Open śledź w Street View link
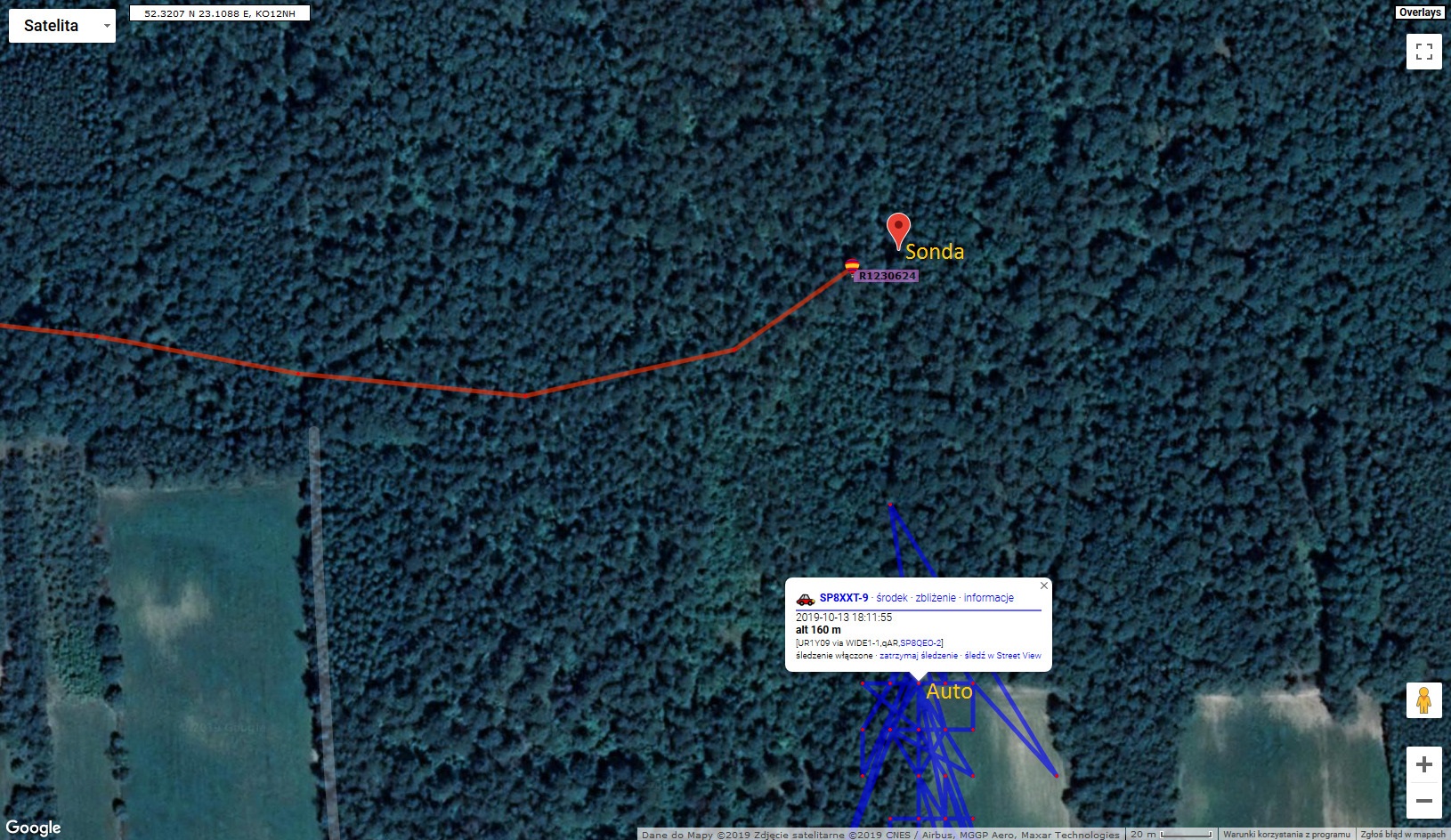1451x840 pixels. [1002, 656]
